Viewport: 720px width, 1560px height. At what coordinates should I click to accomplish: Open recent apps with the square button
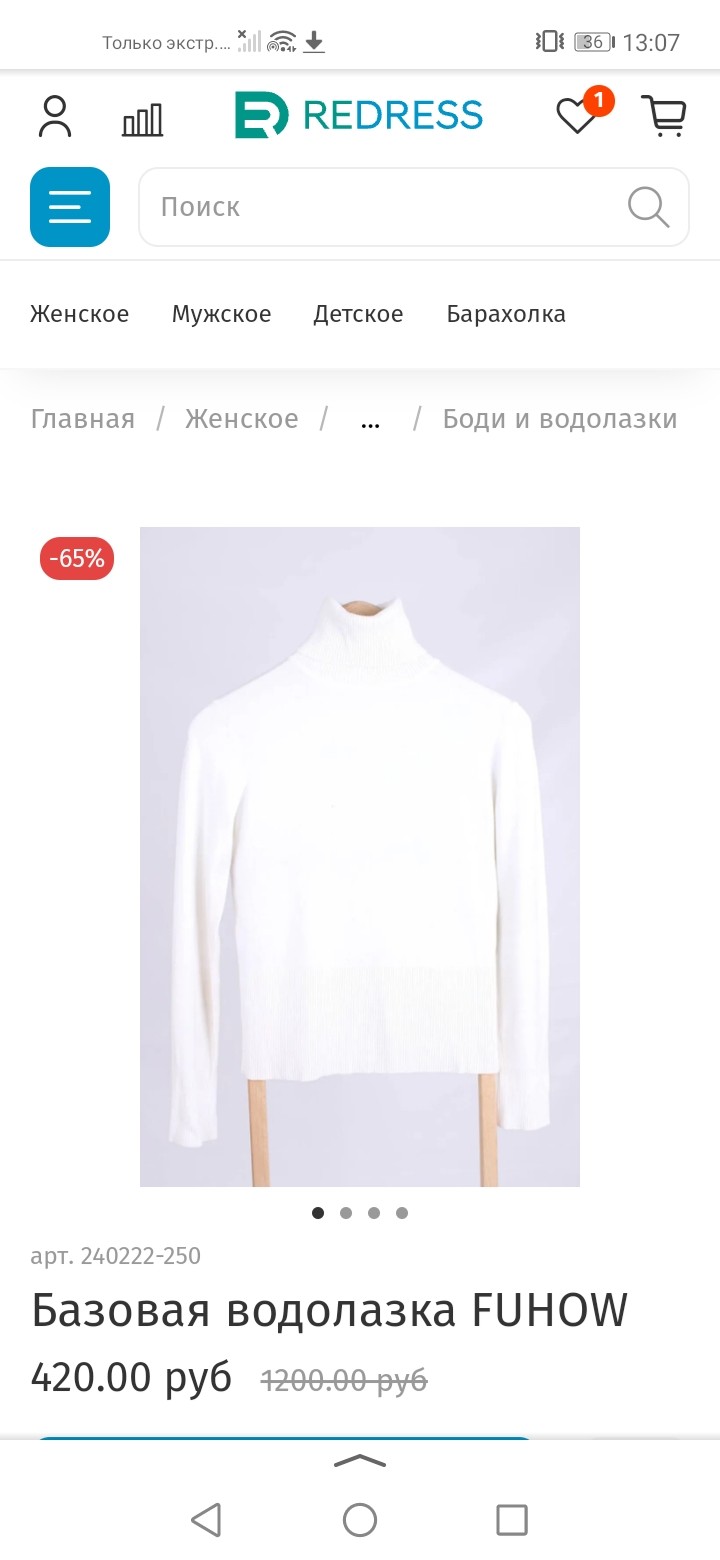pos(512,1520)
